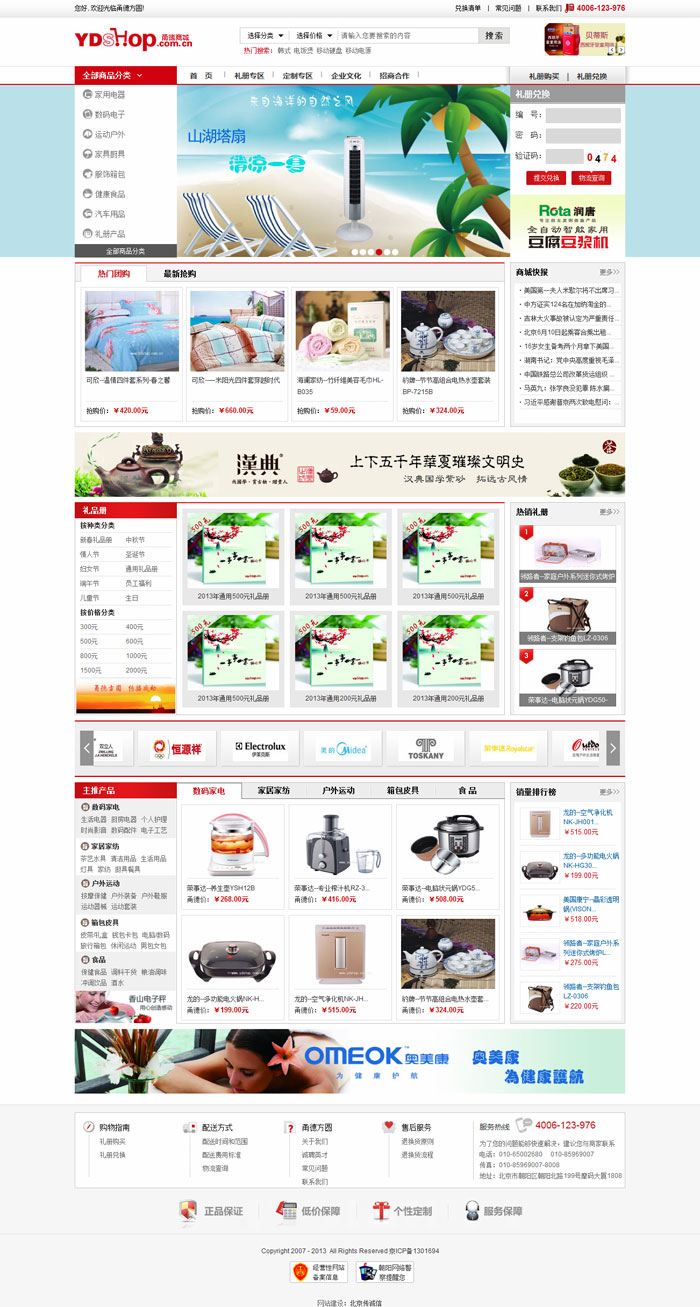This screenshot has width=700, height=1307.
Task: Open the 汉典 tea banner
Action: point(349,465)
